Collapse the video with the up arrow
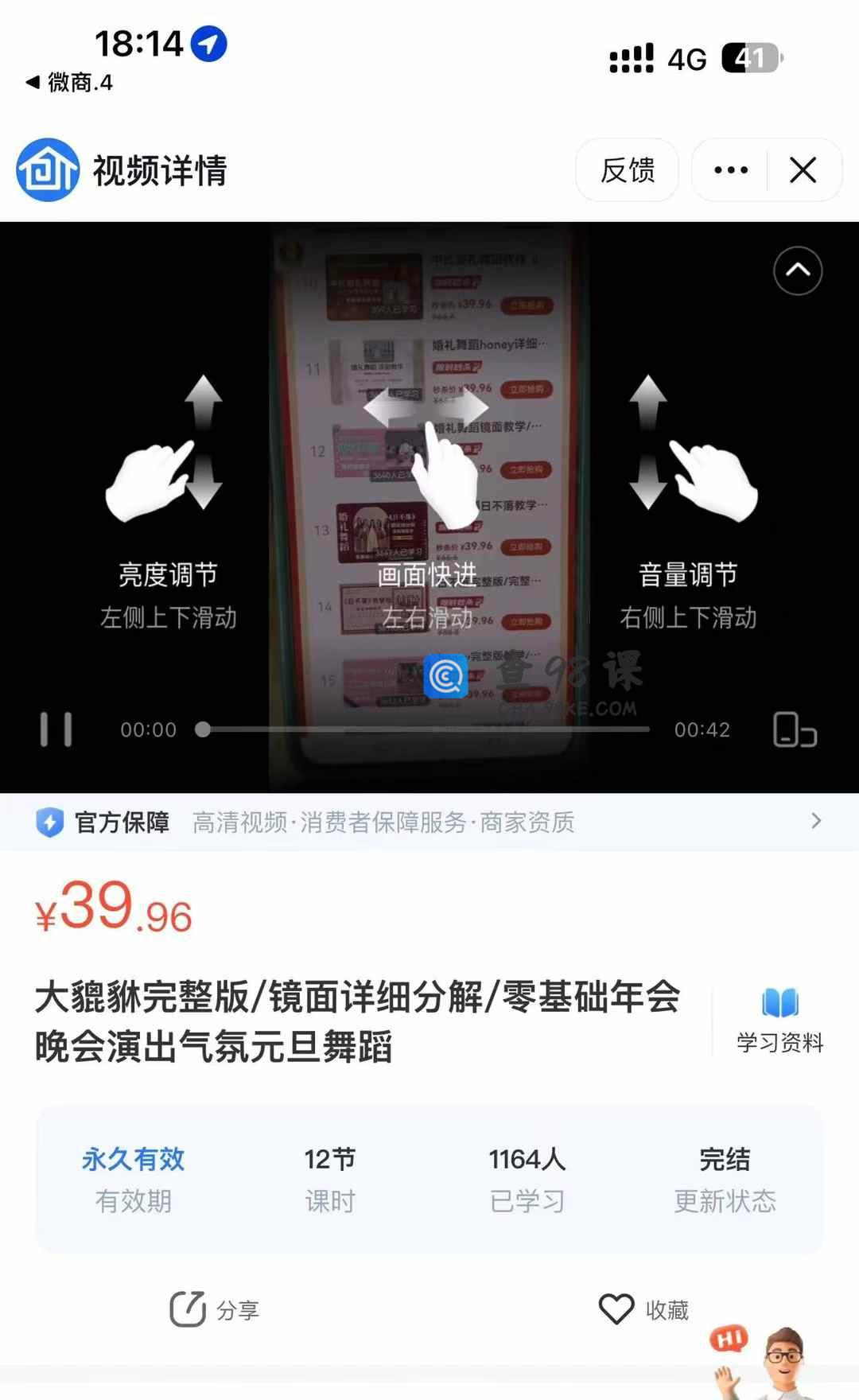The image size is (859, 1400). click(798, 271)
